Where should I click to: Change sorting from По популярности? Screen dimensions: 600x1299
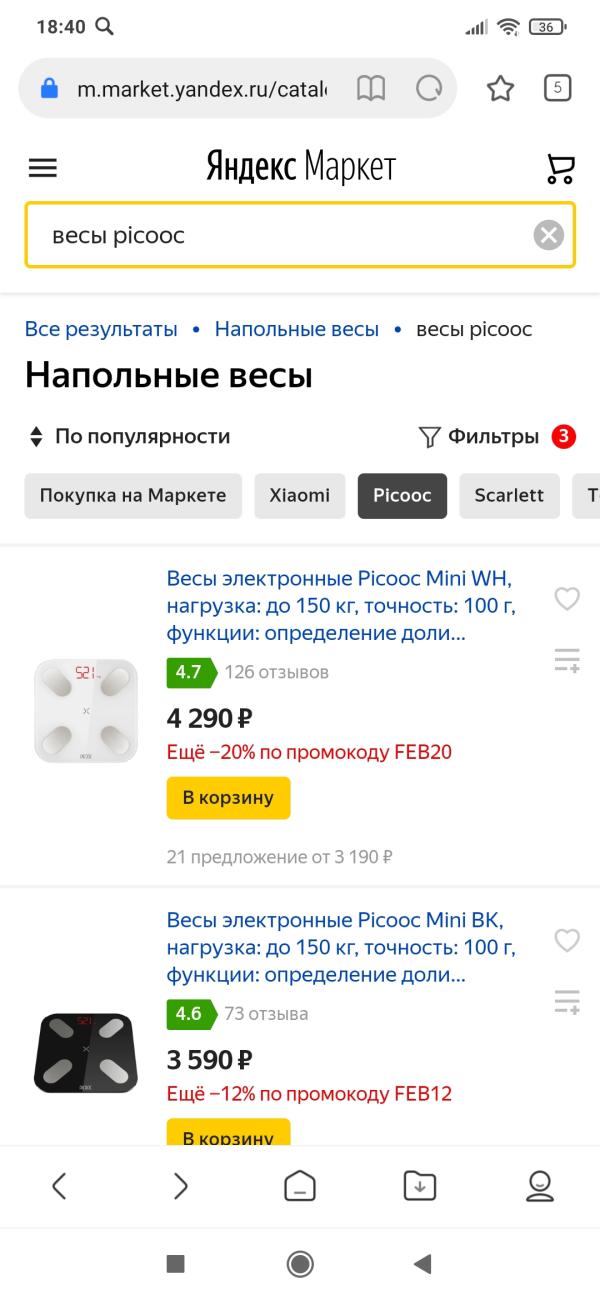(130, 436)
